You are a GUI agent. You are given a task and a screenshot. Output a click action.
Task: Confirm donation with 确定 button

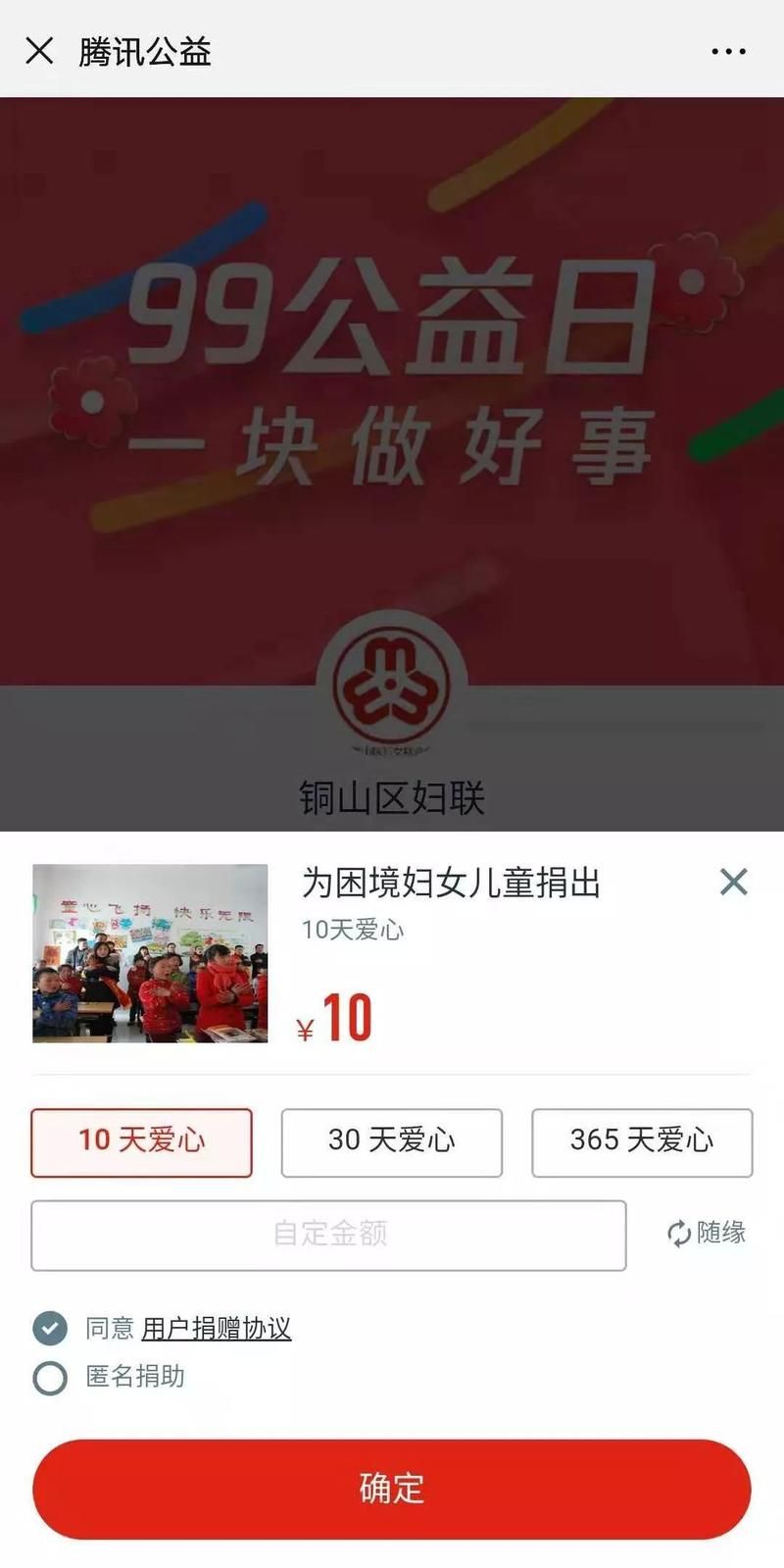(x=391, y=1489)
